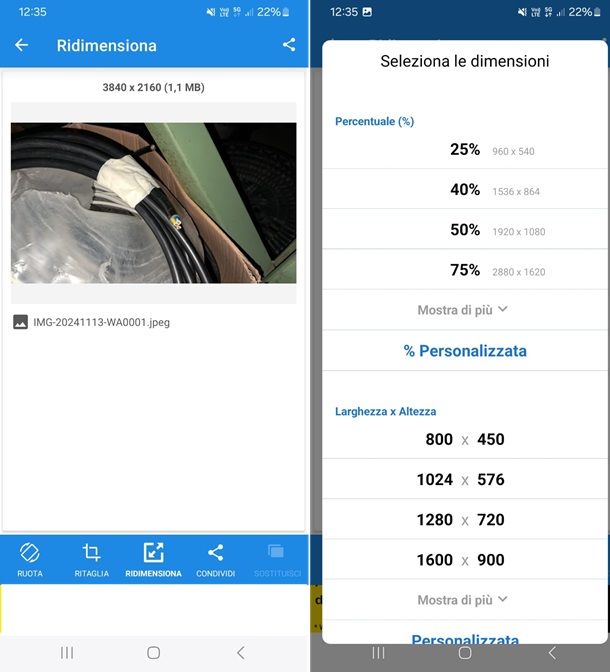Expand Mostra di più under Larghezza x Altezza
Viewport: 610px width, 672px height.
click(463, 600)
